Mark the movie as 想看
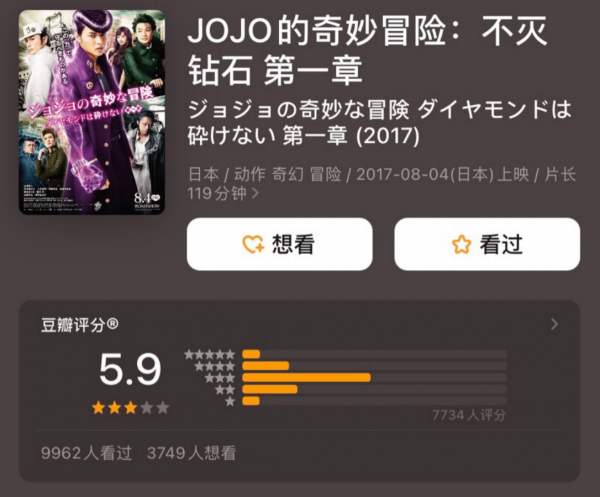The width and height of the screenshot is (600, 497). click(x=279, y=244)
